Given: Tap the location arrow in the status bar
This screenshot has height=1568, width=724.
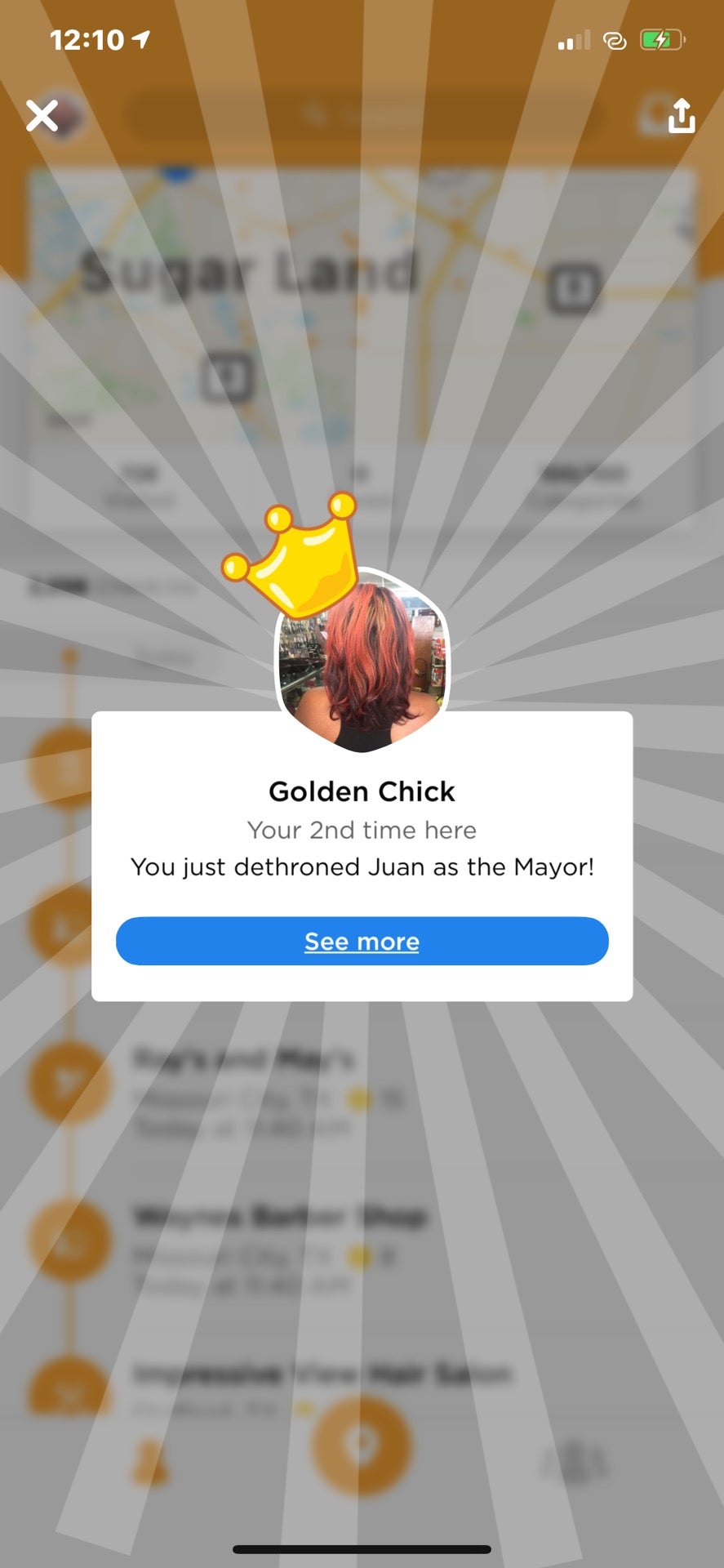Looking at the screenshot, I should click(140, 38).
